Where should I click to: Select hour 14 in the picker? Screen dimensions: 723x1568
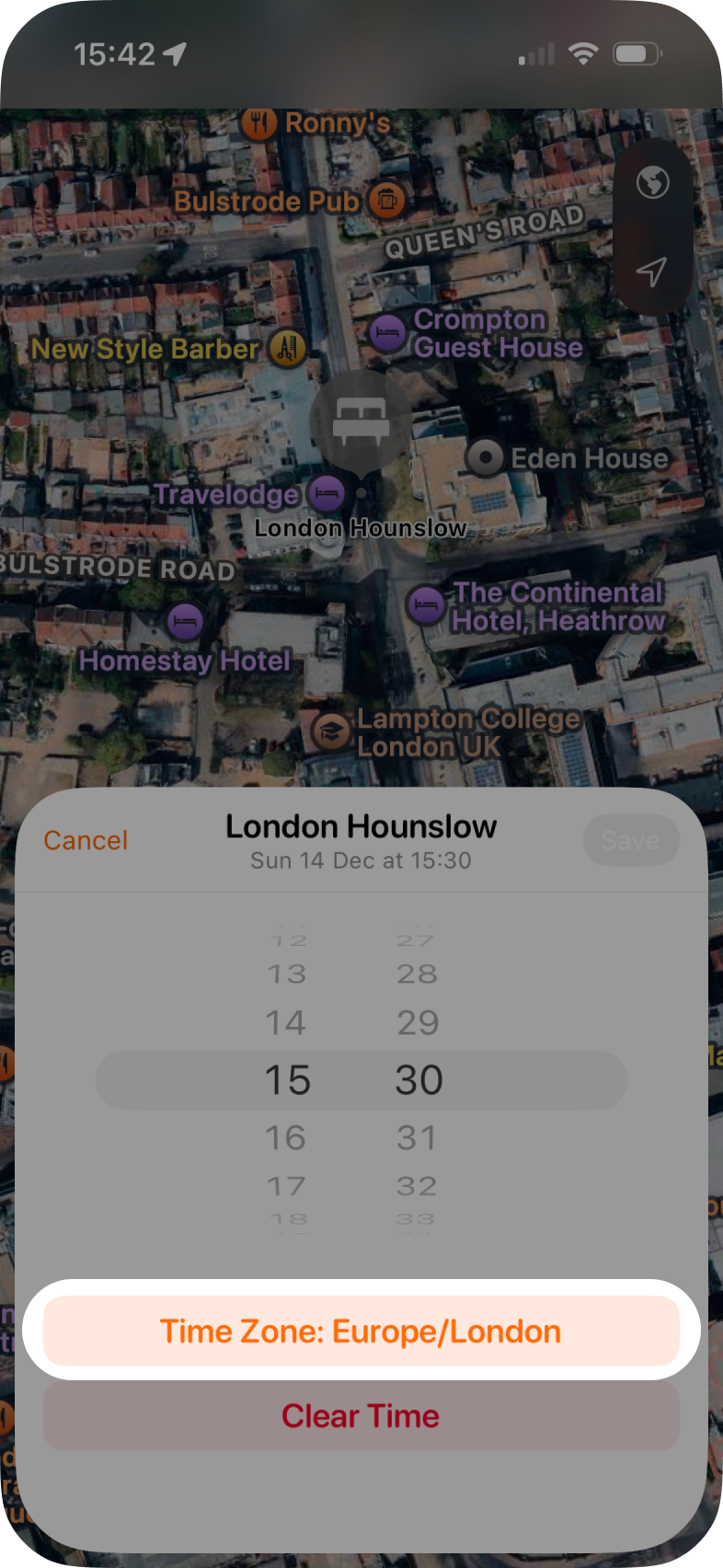(286, 1022)
